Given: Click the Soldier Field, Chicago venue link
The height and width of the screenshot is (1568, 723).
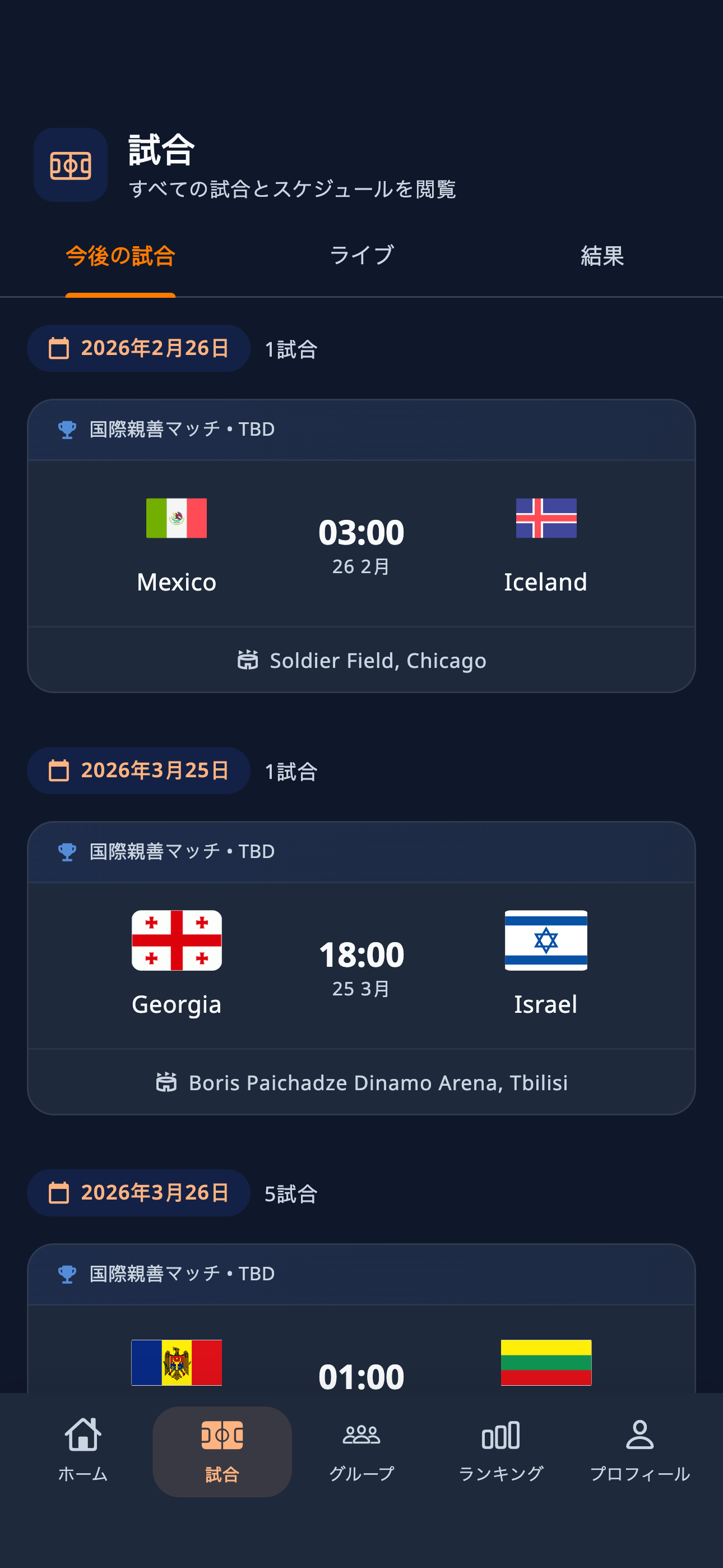Looking at the screenshot, I should tap(377, 661).
